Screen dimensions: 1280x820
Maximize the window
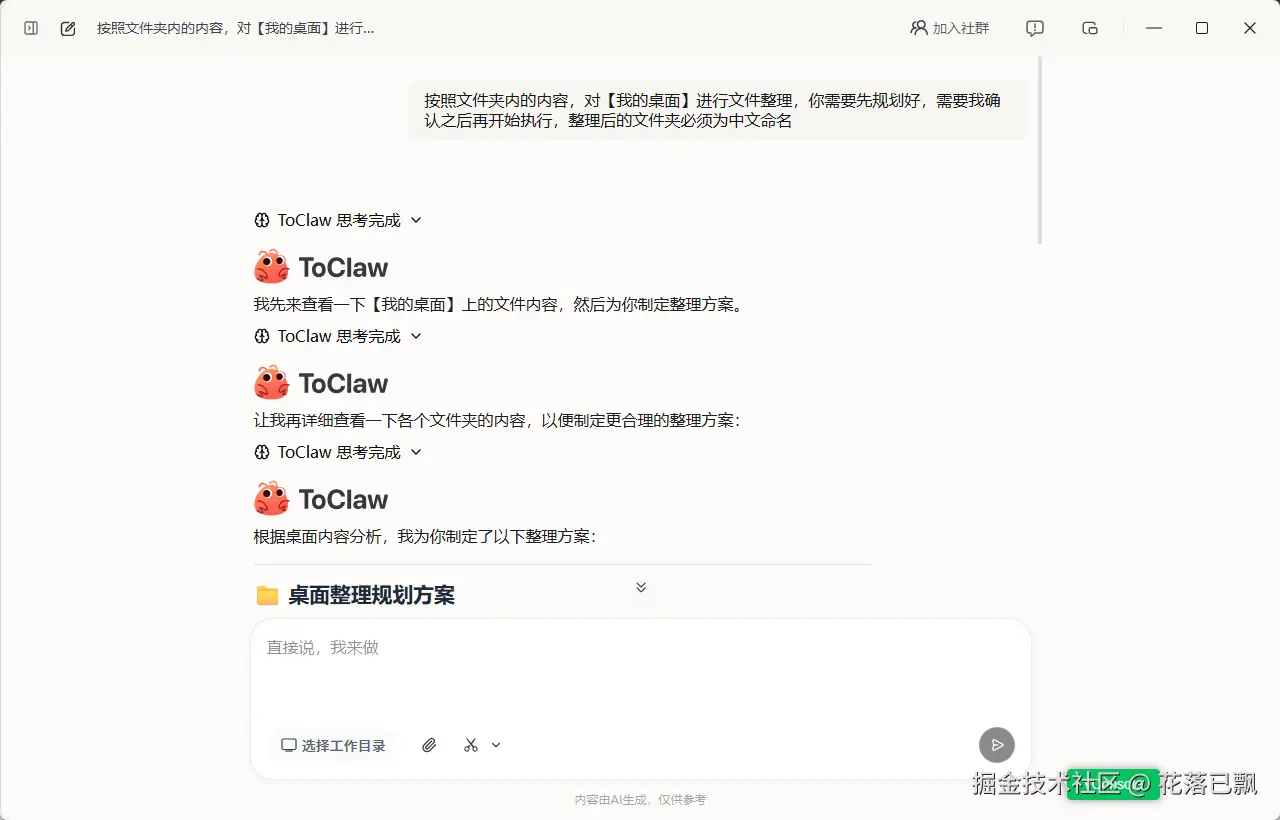point(1202,28)
